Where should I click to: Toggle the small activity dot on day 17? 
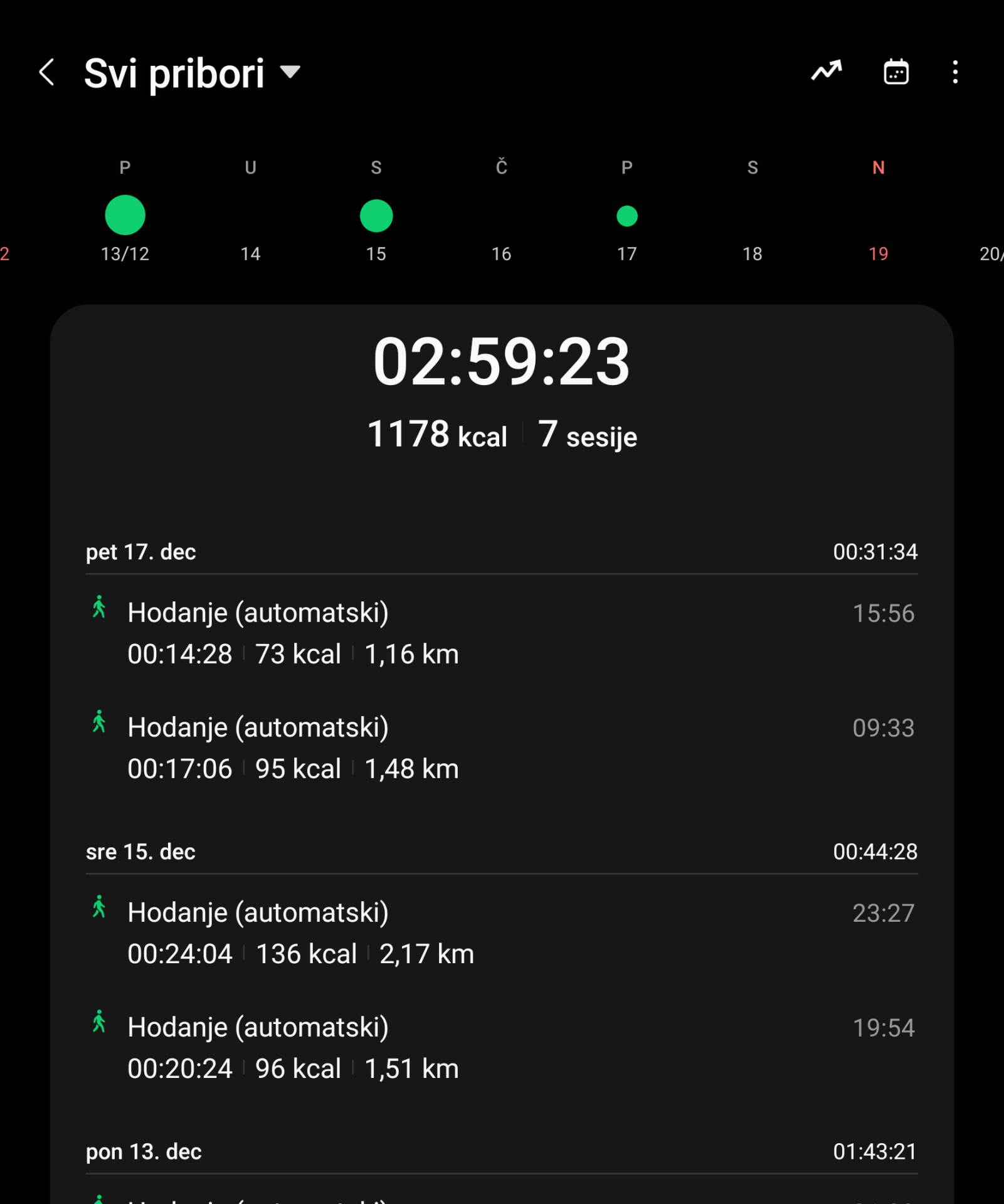pyautogui.click(x=626, y=216)
